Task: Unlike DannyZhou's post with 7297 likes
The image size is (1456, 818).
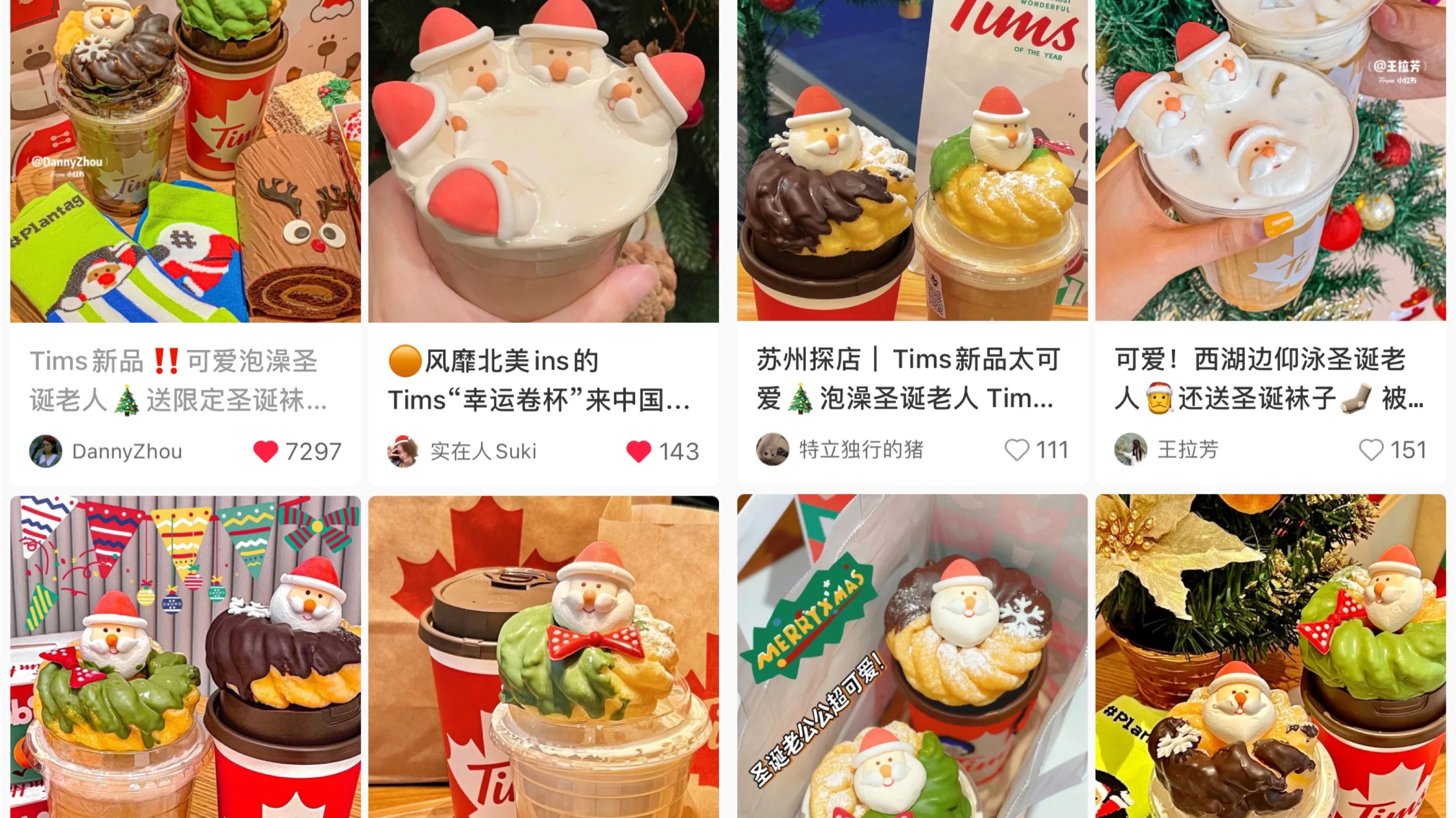Action: click(x=266, y=451)
